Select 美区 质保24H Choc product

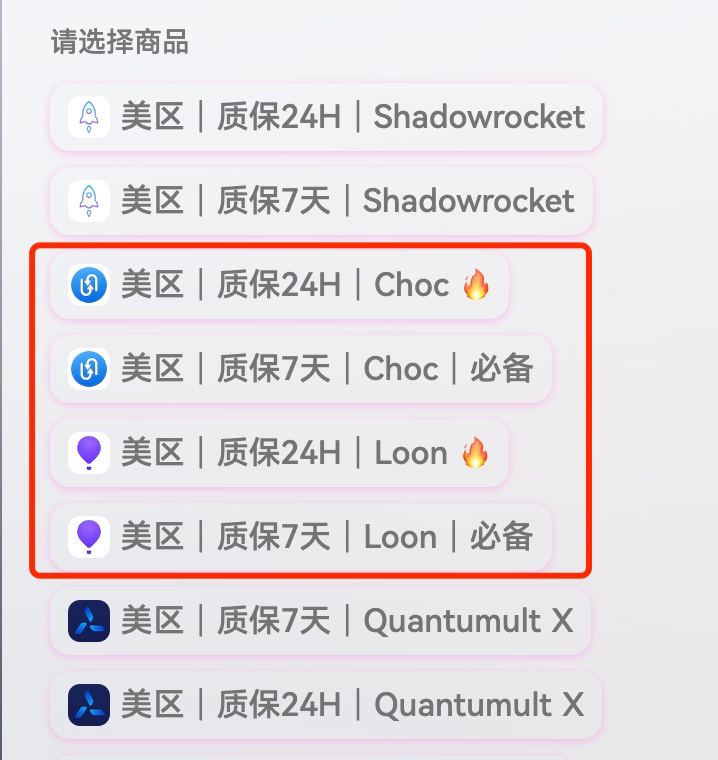(280, 285)
